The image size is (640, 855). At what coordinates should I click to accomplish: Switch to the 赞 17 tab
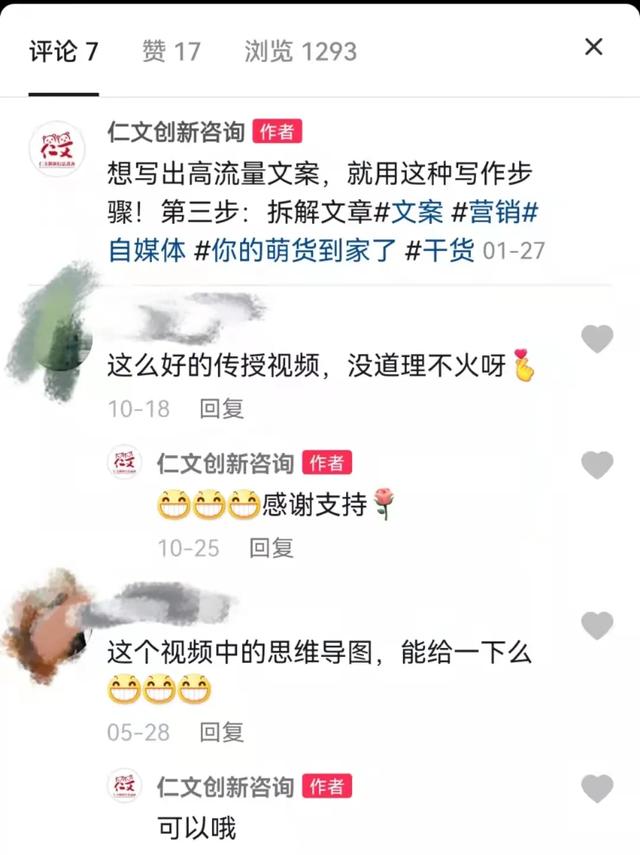pos(171,51)
